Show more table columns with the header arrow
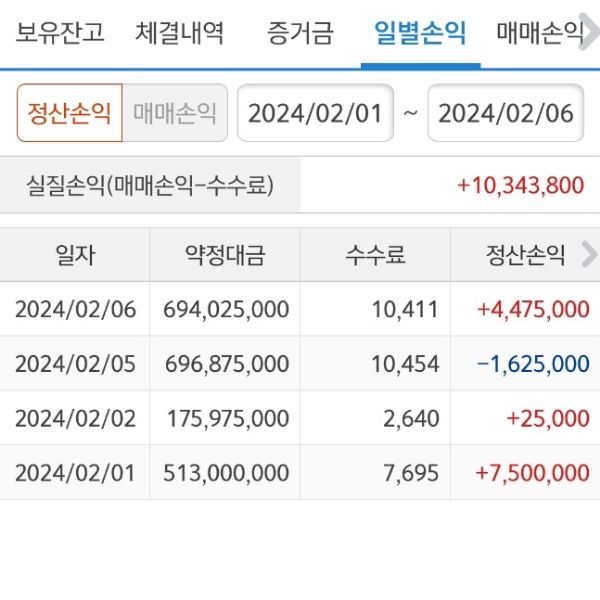 (x=589, y=255)
